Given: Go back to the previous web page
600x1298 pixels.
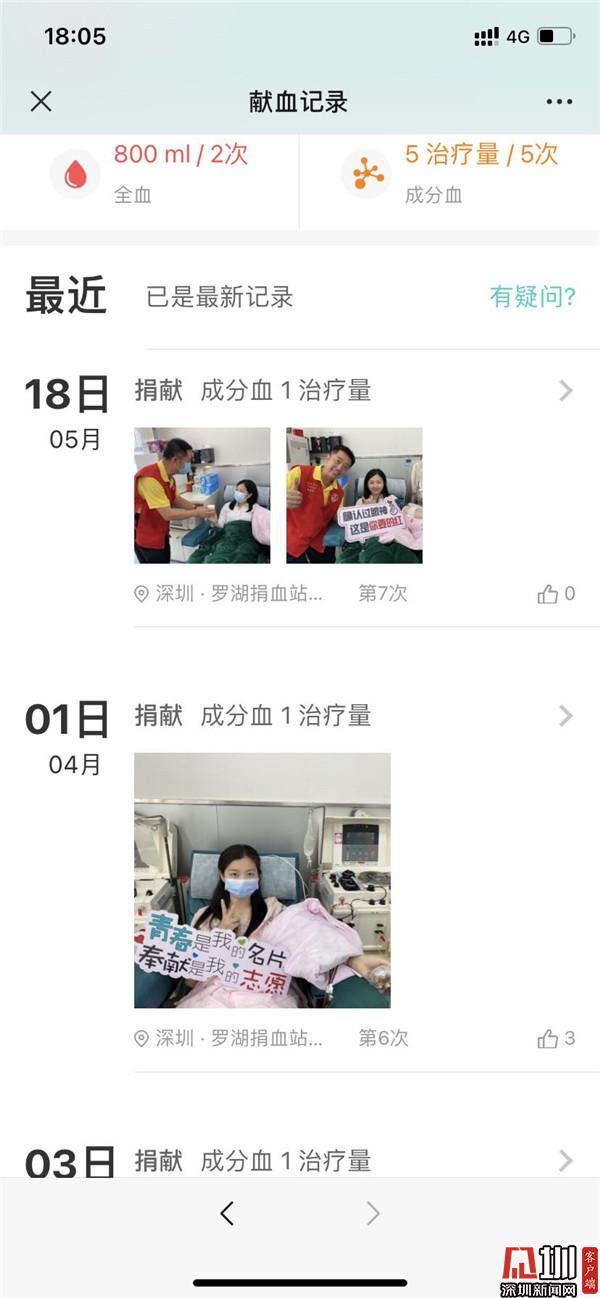Looking at the screenshot, I should (227, 1214).
